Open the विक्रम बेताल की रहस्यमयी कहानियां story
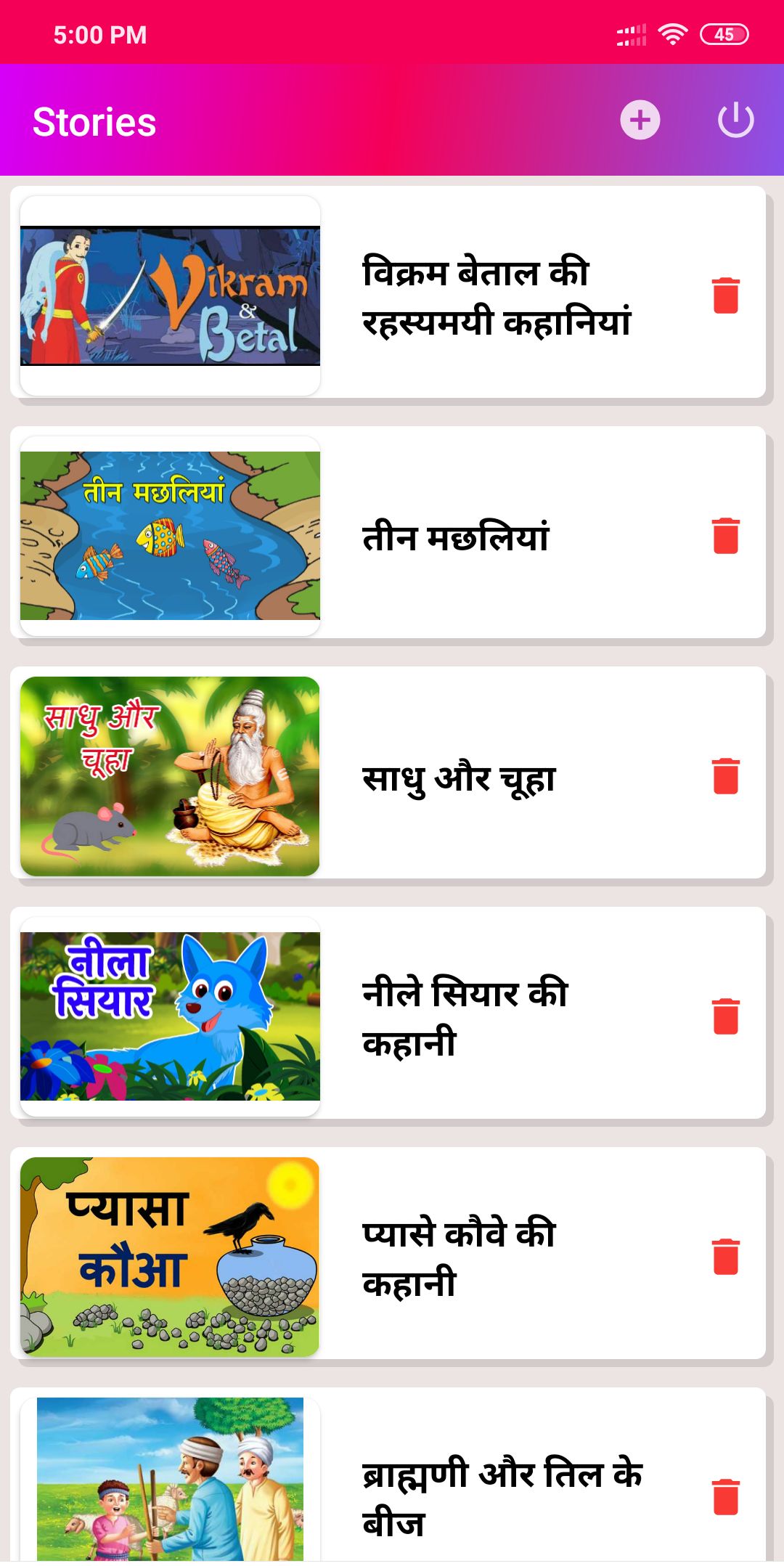 [x=388, y=292]
